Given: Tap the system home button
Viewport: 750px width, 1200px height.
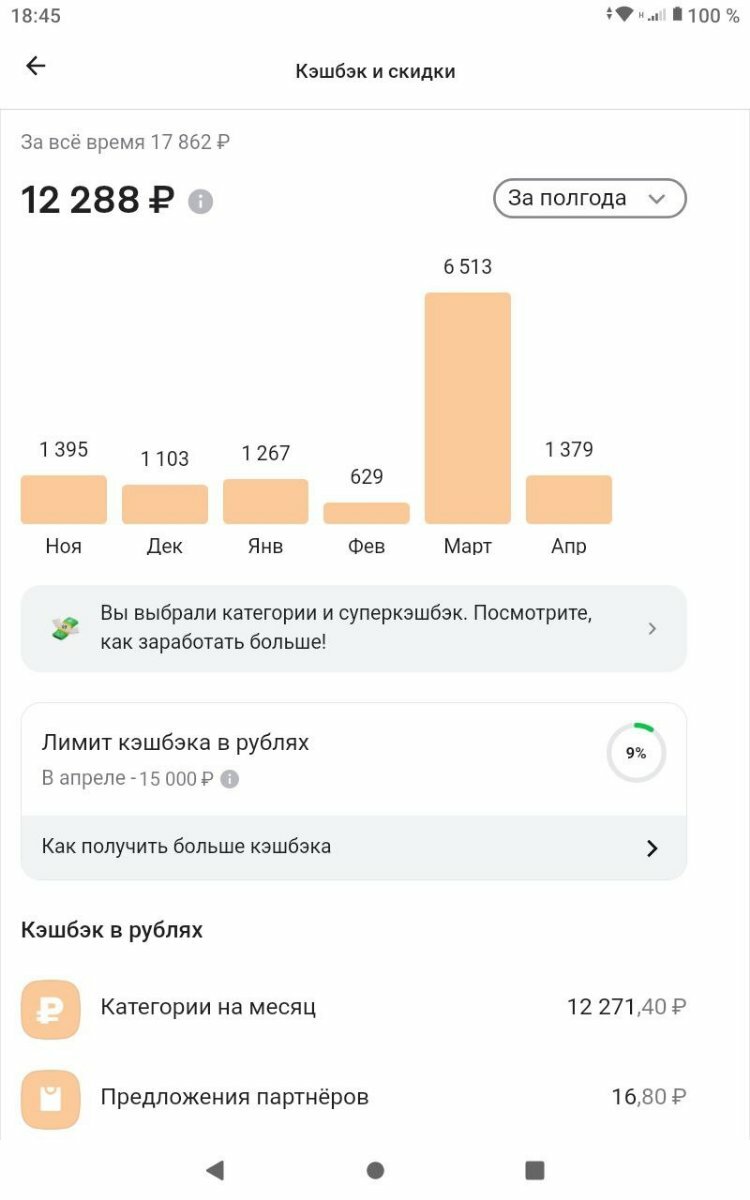Looking at the screenshot, I should (x=375, y=1170).
